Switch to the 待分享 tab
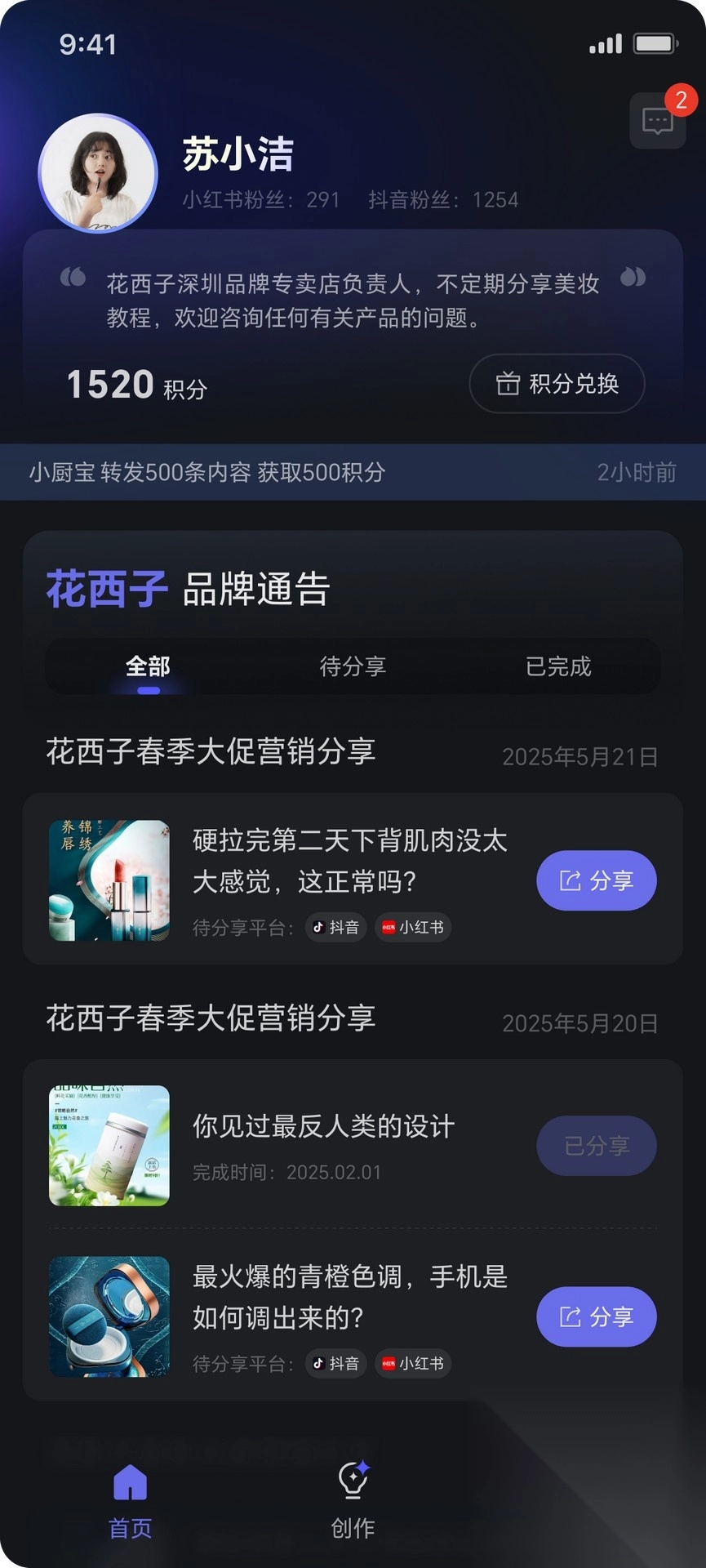The height and width of the screenshot is (1568, 706). [353, 666]
